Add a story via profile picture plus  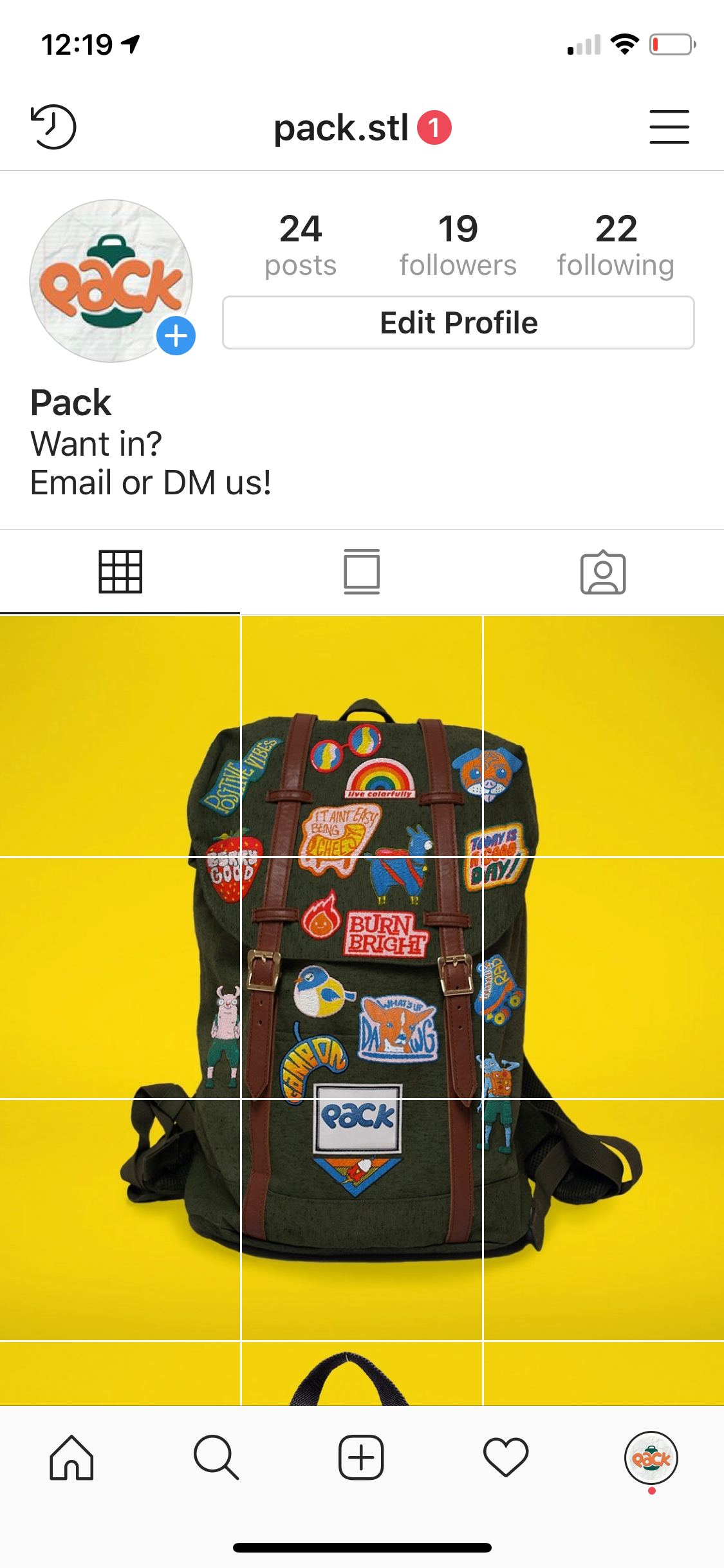[x=176, y=335]
